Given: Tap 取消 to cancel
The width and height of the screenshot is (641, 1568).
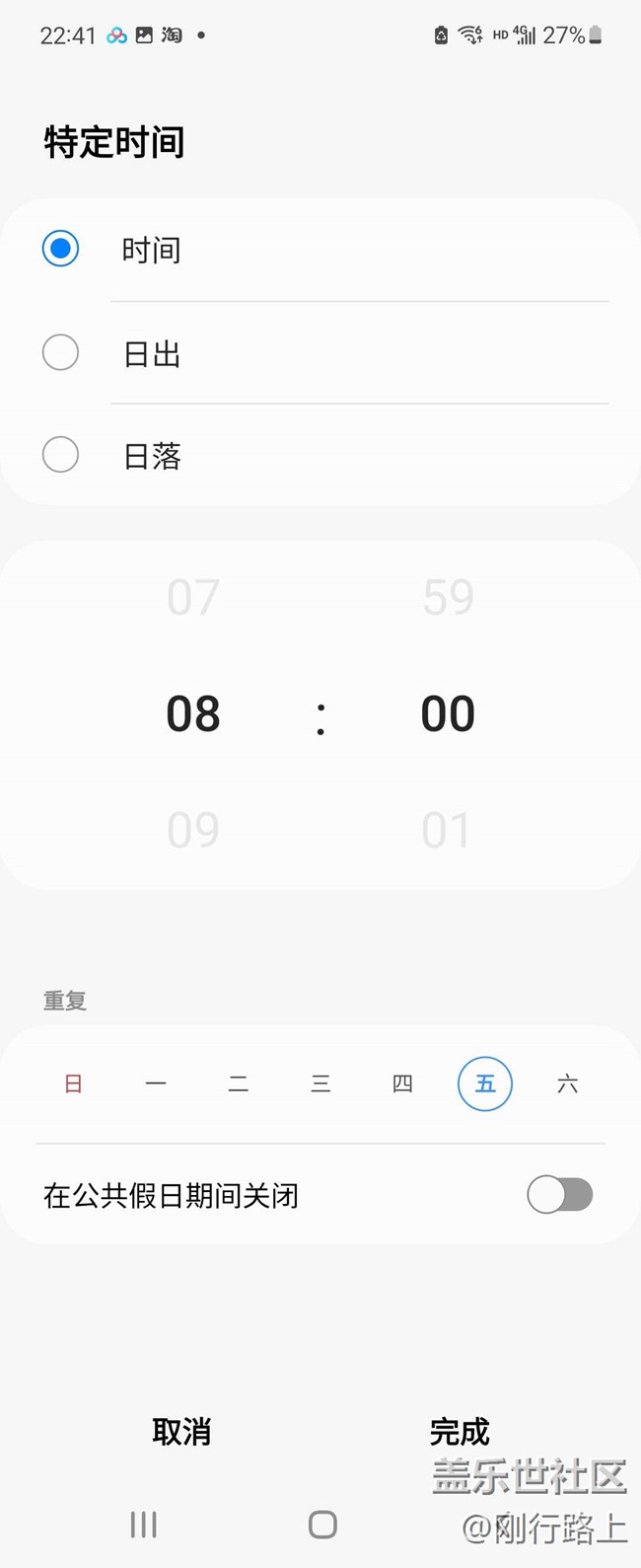Looking at the screenshot, I should pos(181,1432).
